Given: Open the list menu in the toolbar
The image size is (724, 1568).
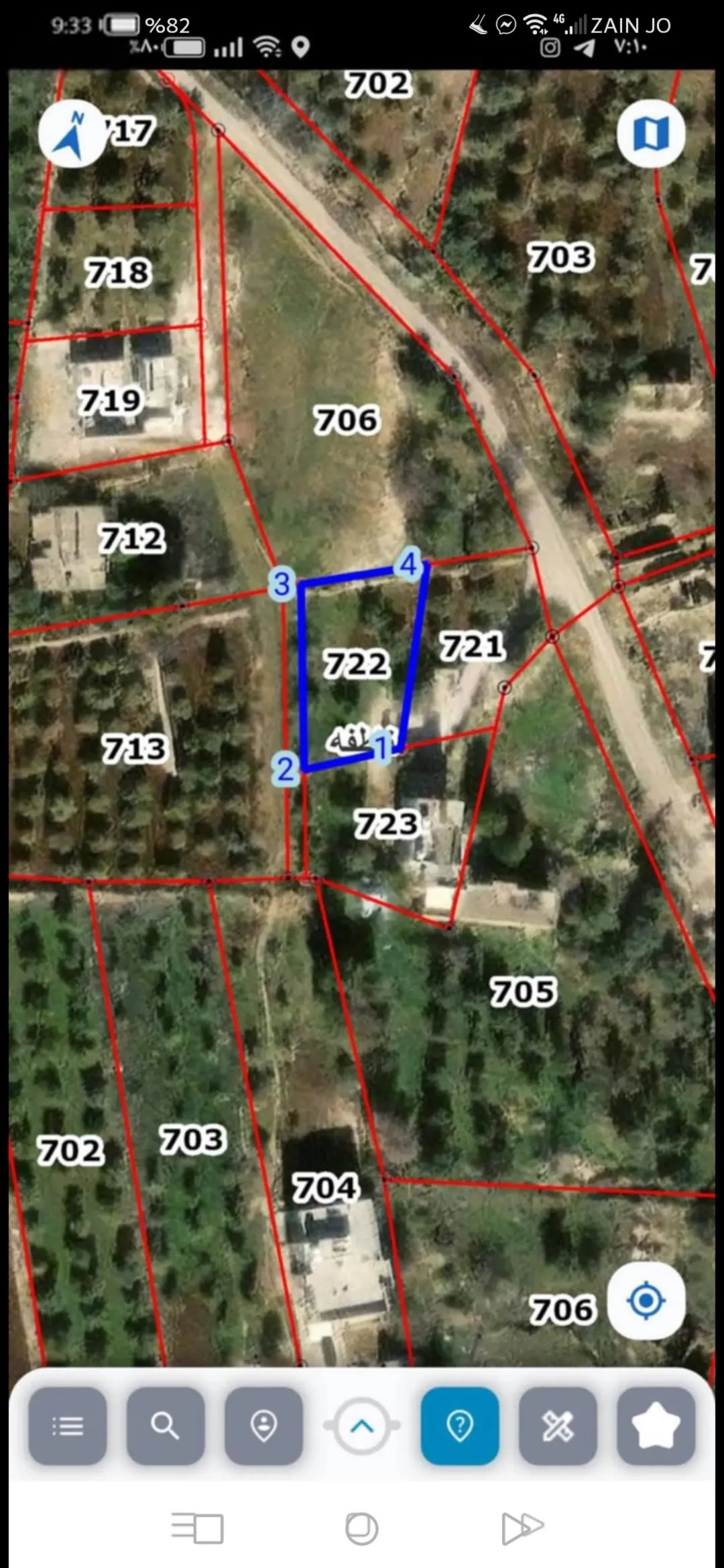Looking at the screenshot, I should point(67,1426).
